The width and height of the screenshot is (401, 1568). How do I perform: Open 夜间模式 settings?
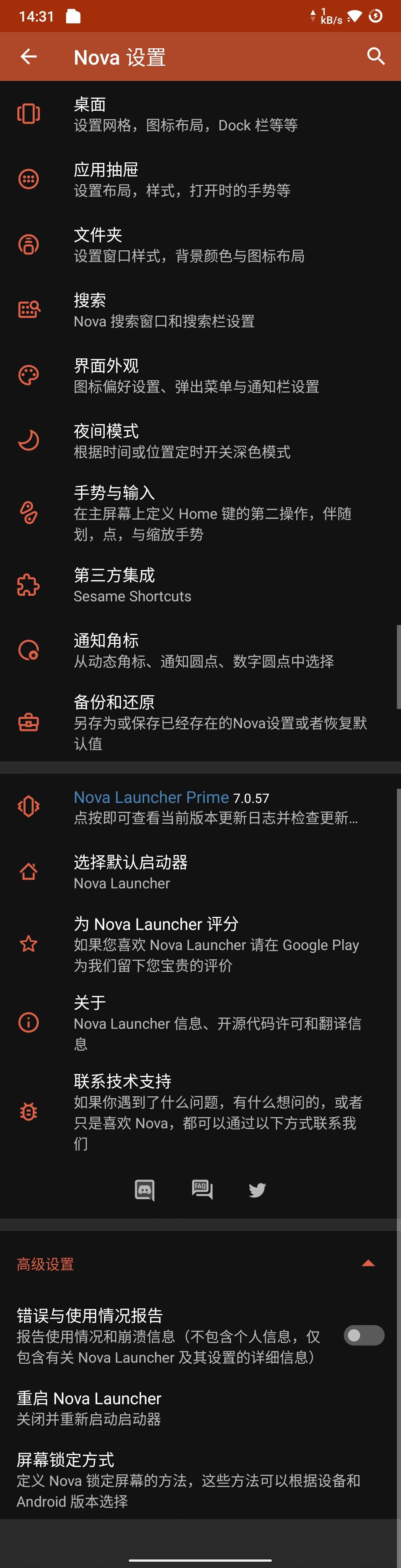click(x=200, y=441)
